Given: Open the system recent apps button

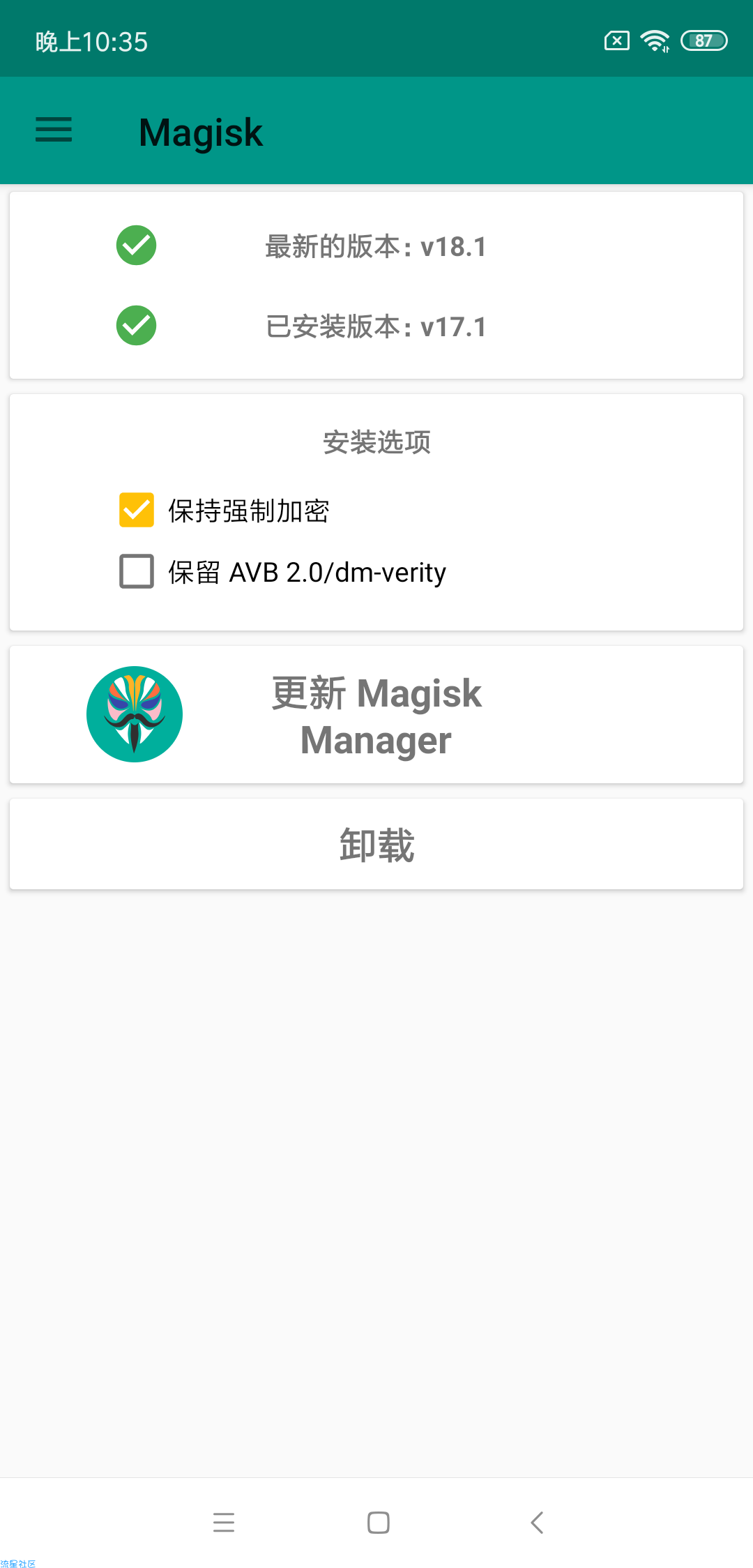Looking at the screenshot, I should (224, 1522).
